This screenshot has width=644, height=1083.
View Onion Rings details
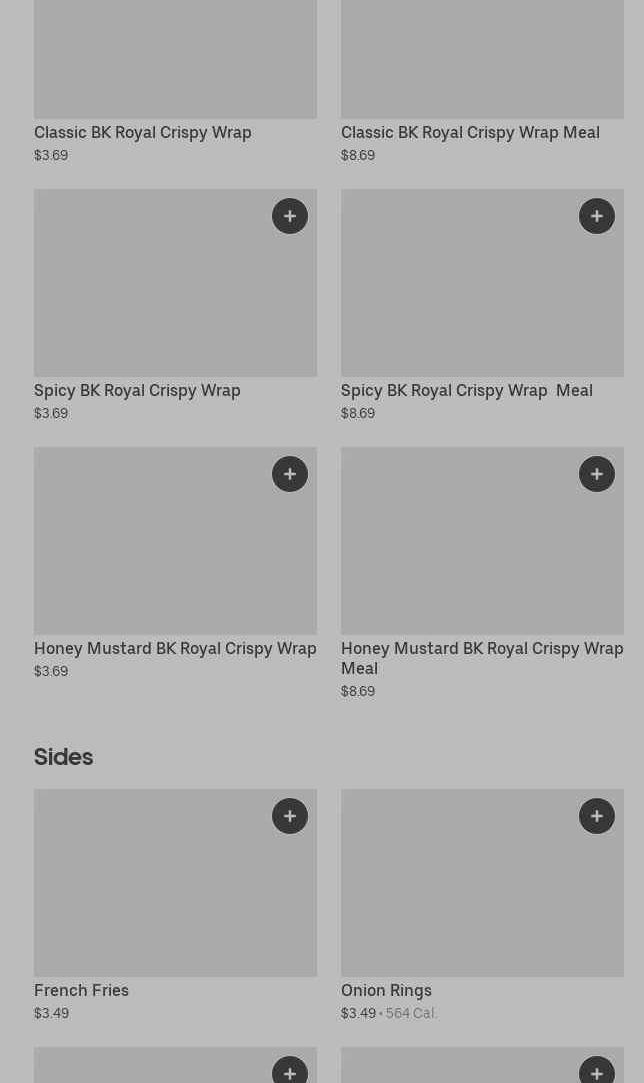point(482,905)
